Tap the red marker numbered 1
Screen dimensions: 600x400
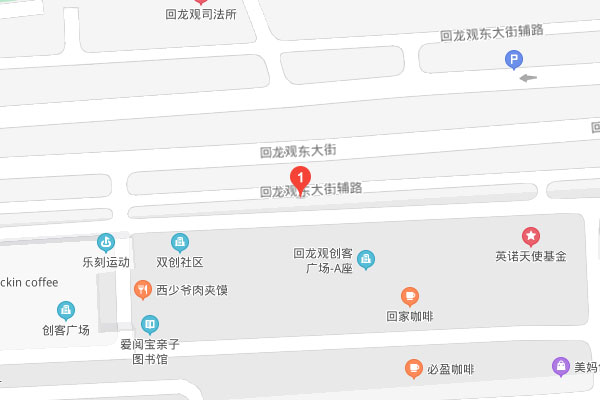click(x=299, y=179)
